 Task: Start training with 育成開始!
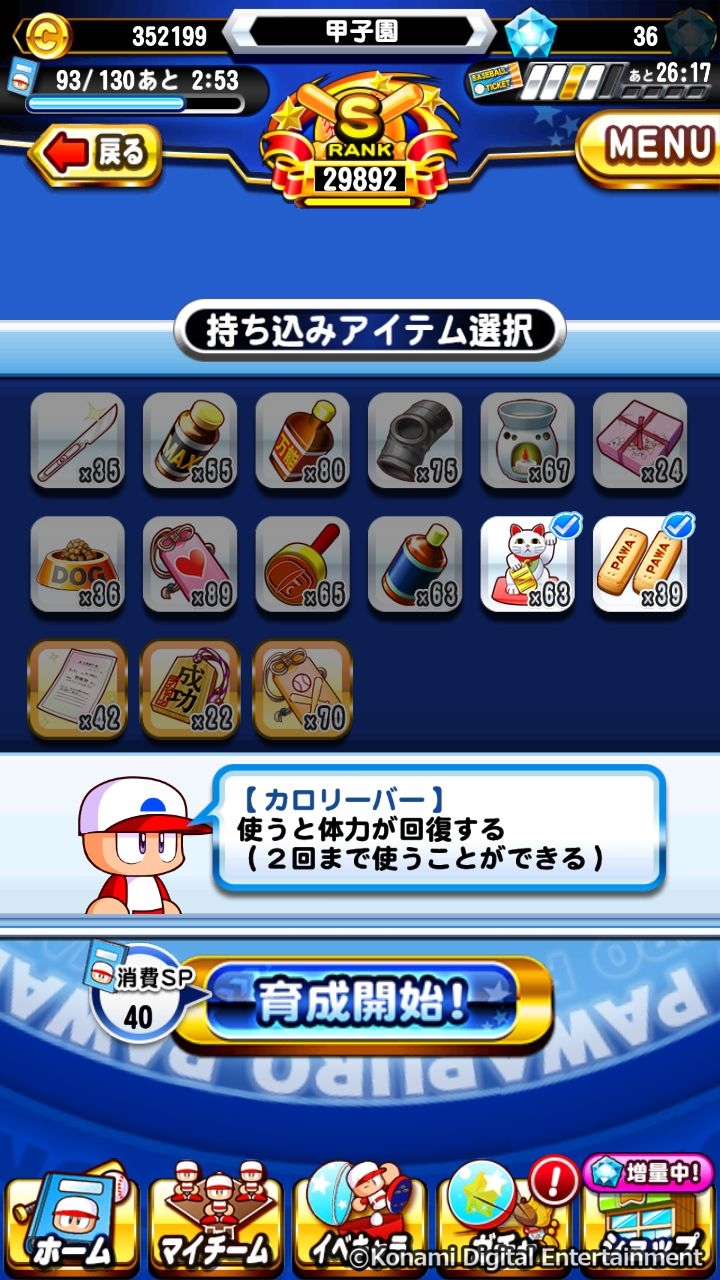point(364,1003)
